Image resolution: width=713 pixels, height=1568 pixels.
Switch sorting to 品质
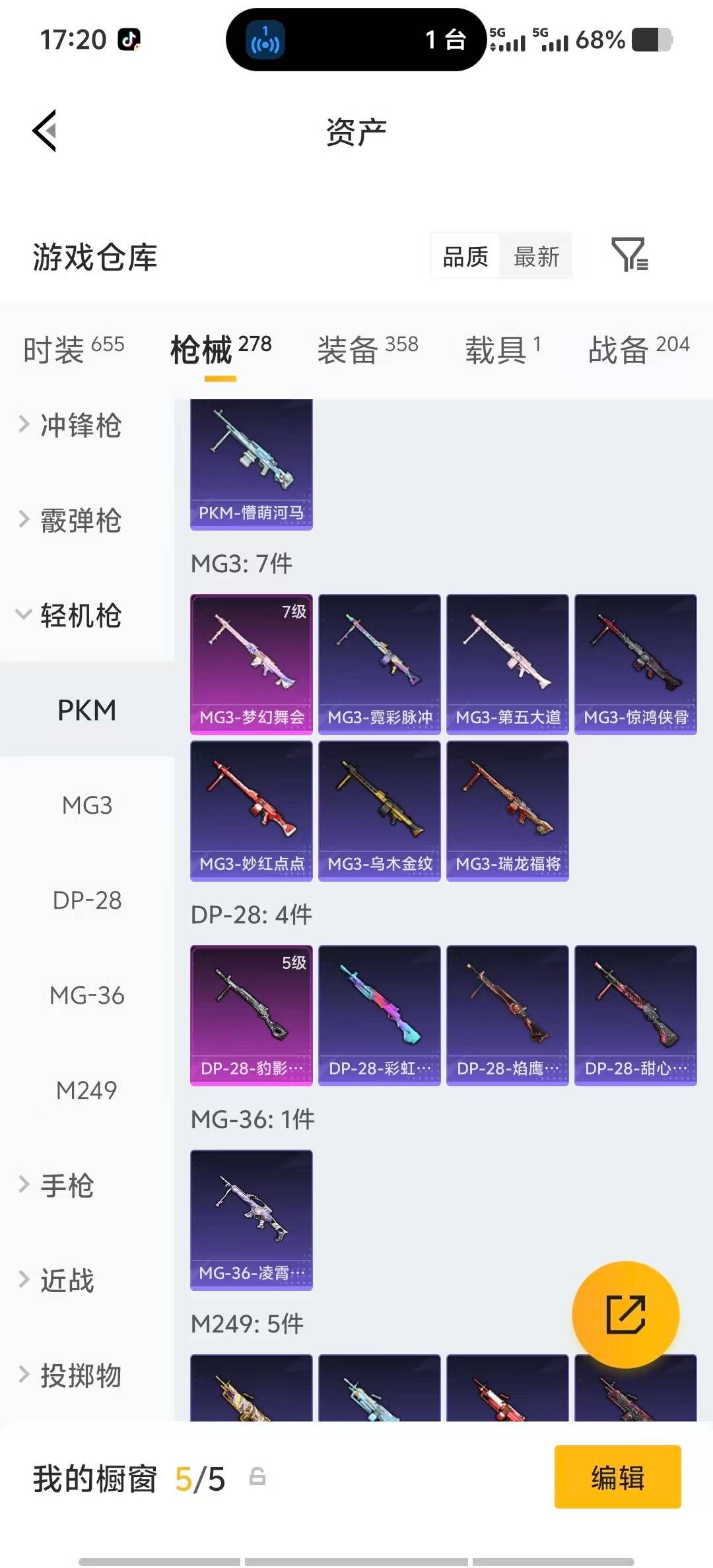464,257
